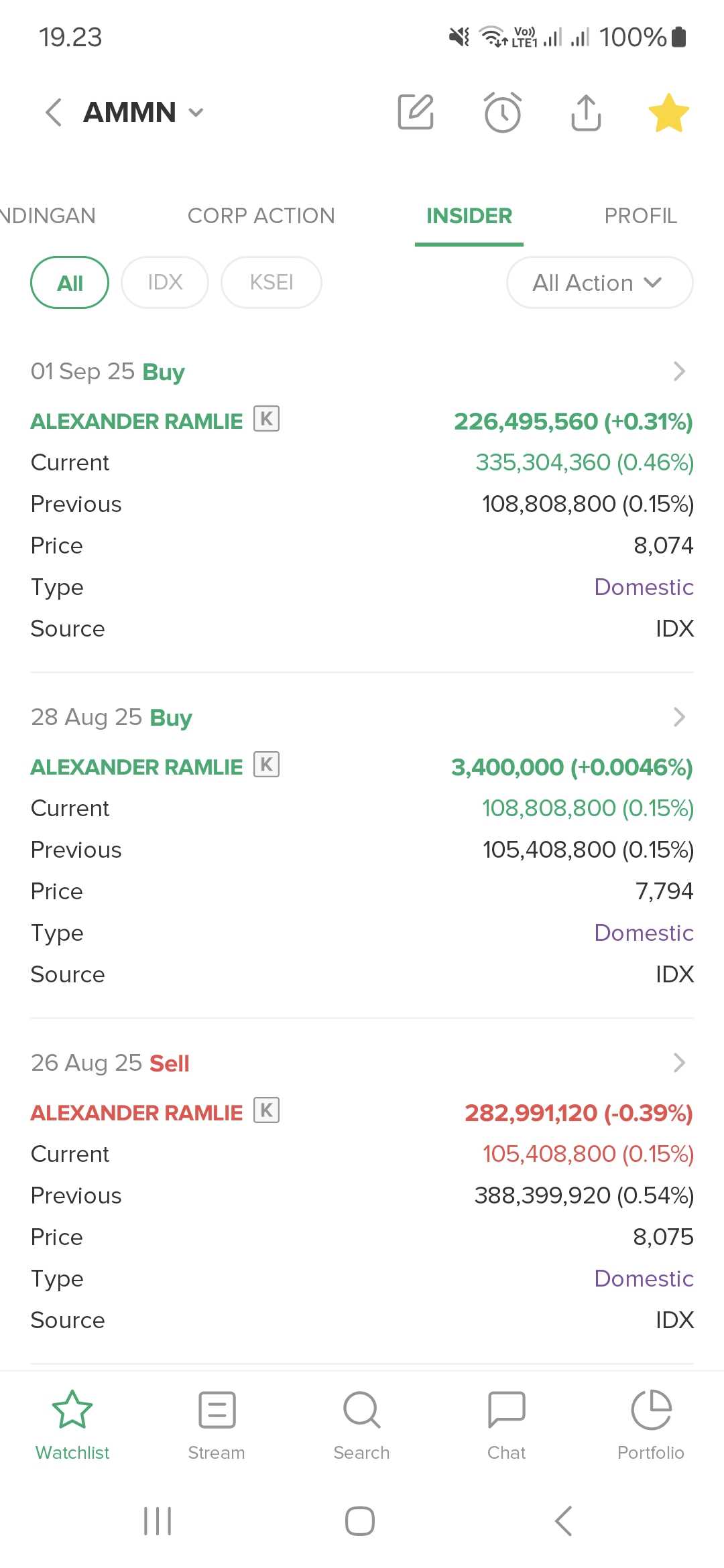
Task: Select the INSIDER tab
Action: 469,216
